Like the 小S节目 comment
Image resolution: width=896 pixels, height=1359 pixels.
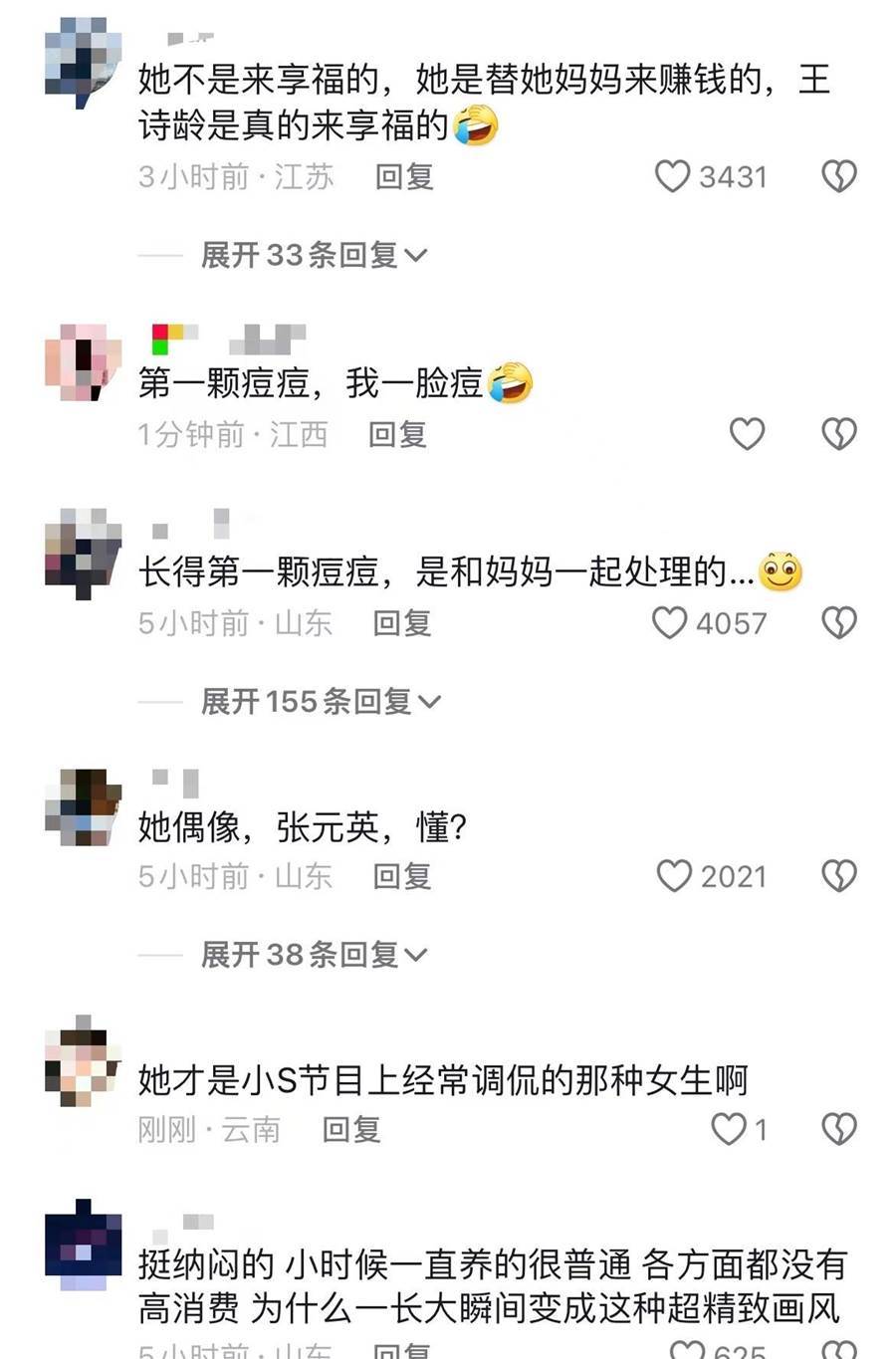coord(729,1129)
